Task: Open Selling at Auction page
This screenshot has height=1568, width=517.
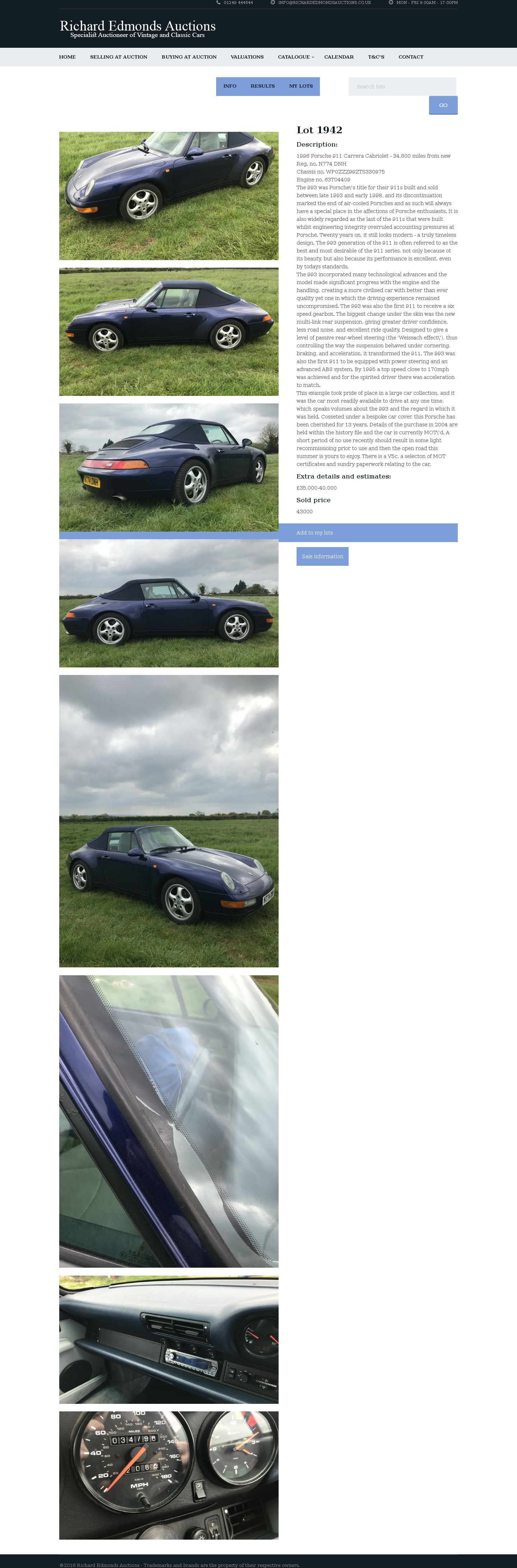Action: [x=118, y=57]
